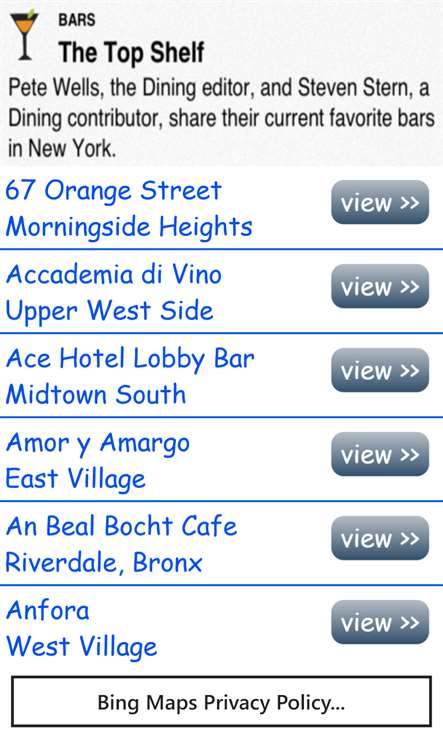This screenshot has height=738, width=443.
Task: Tap view next to An Beal Bocht Cafe
Action: point(380,538)
